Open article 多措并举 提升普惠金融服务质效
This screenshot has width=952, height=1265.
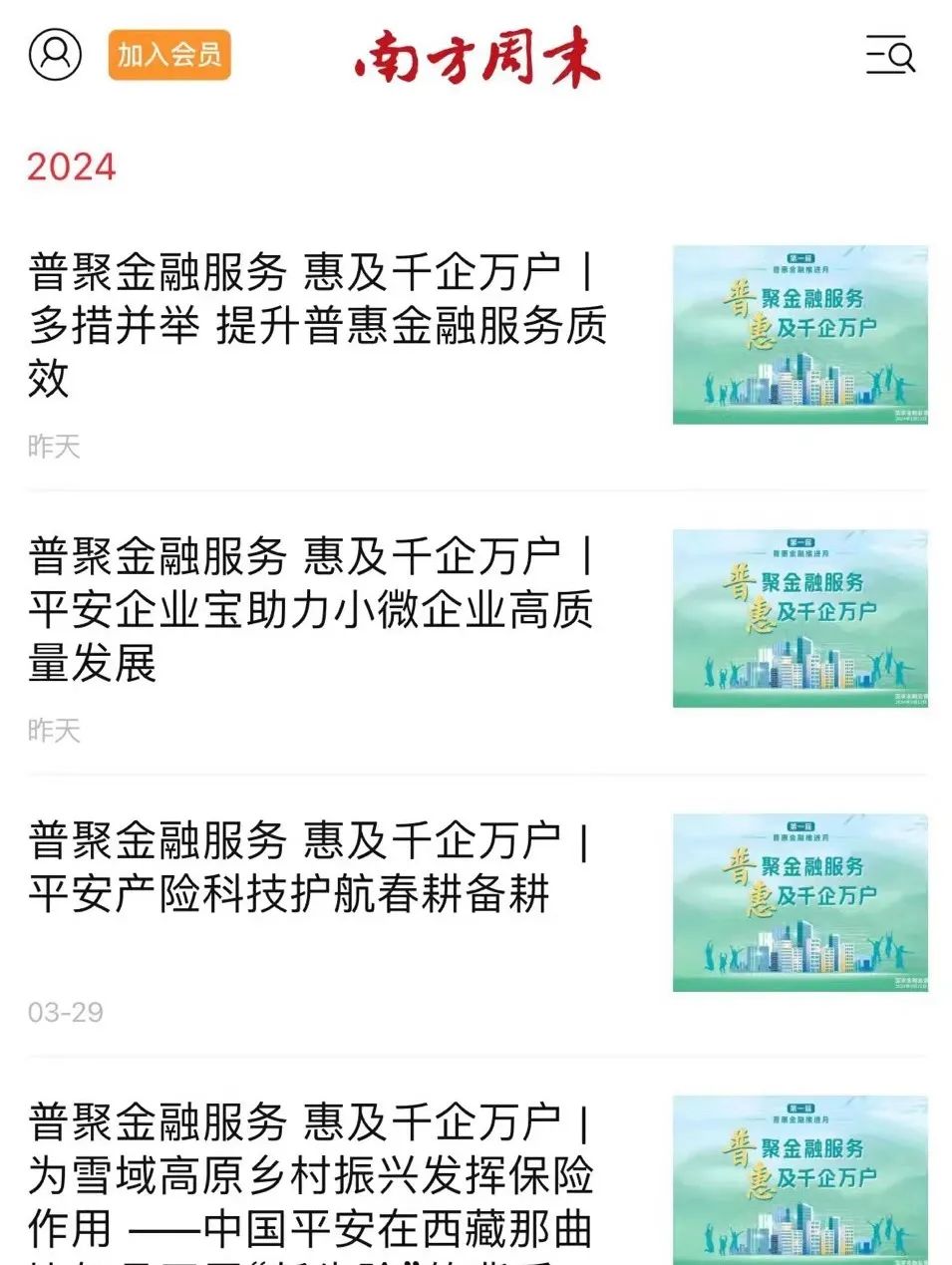[x=311, y=323]
